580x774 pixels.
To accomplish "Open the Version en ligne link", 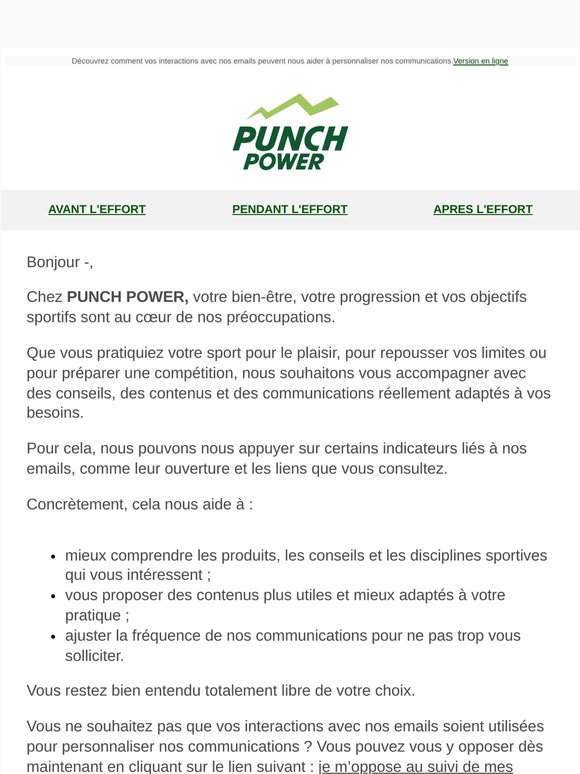I will 480,61.
